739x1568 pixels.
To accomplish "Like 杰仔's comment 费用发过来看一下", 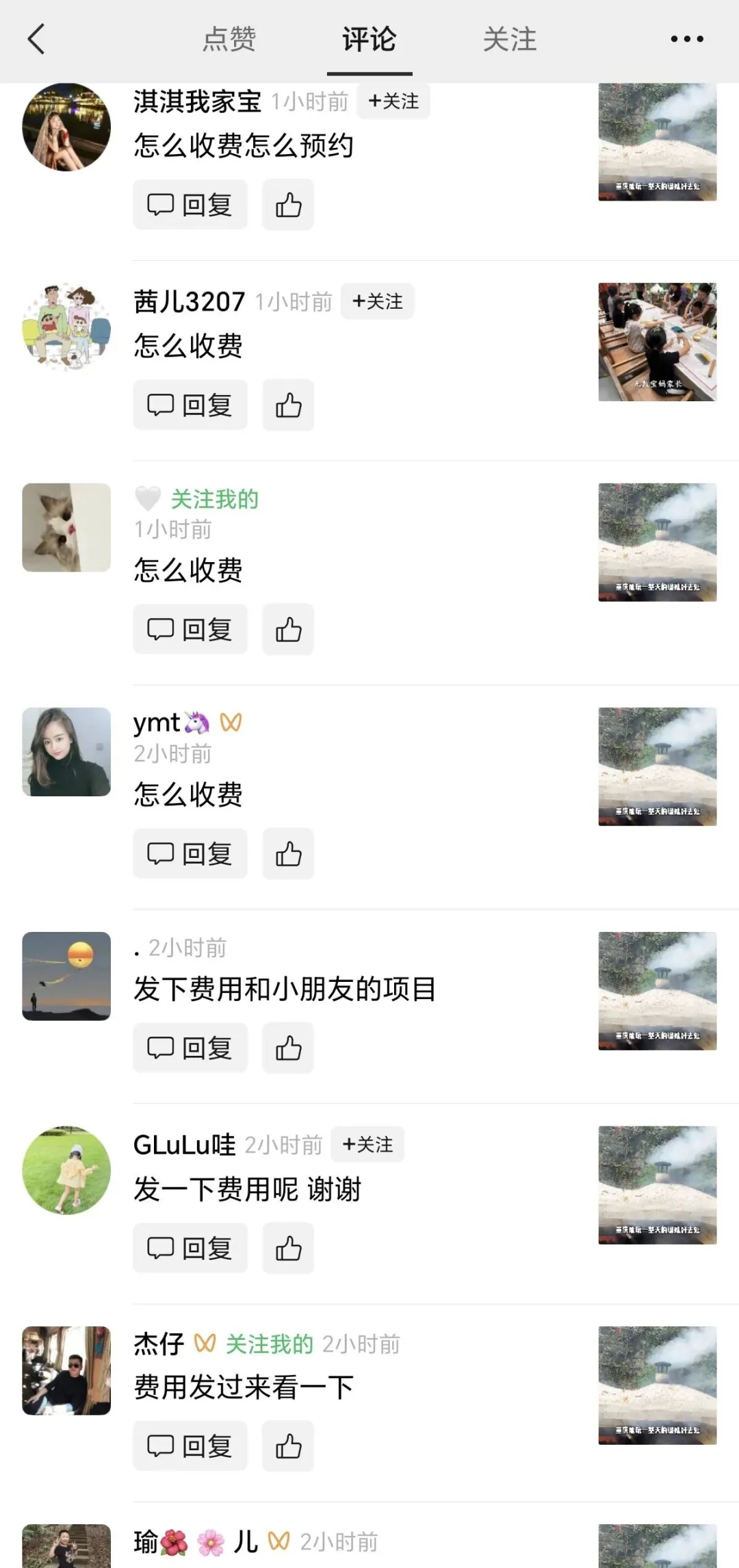I will 288,1446.
